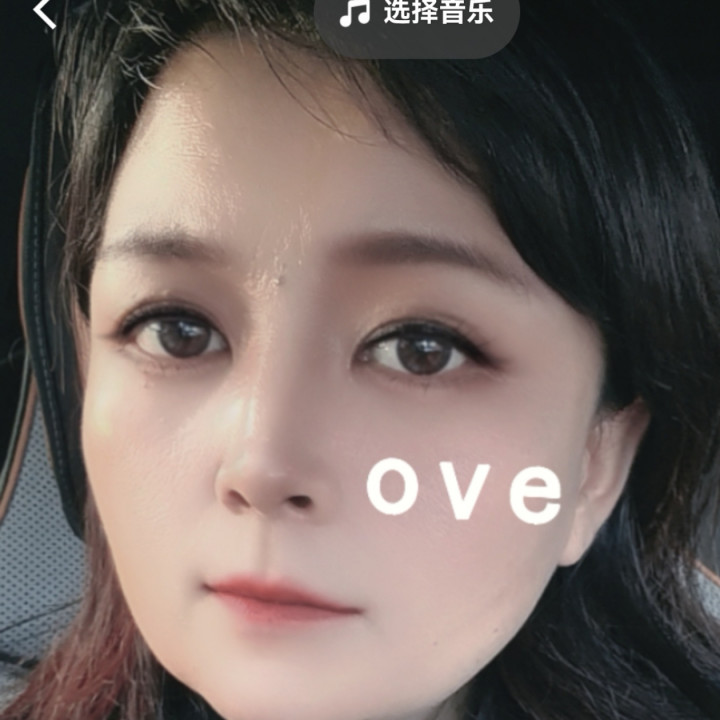Go back using the top-left arrow
720x720 pixels.
(x=44, y=12)
